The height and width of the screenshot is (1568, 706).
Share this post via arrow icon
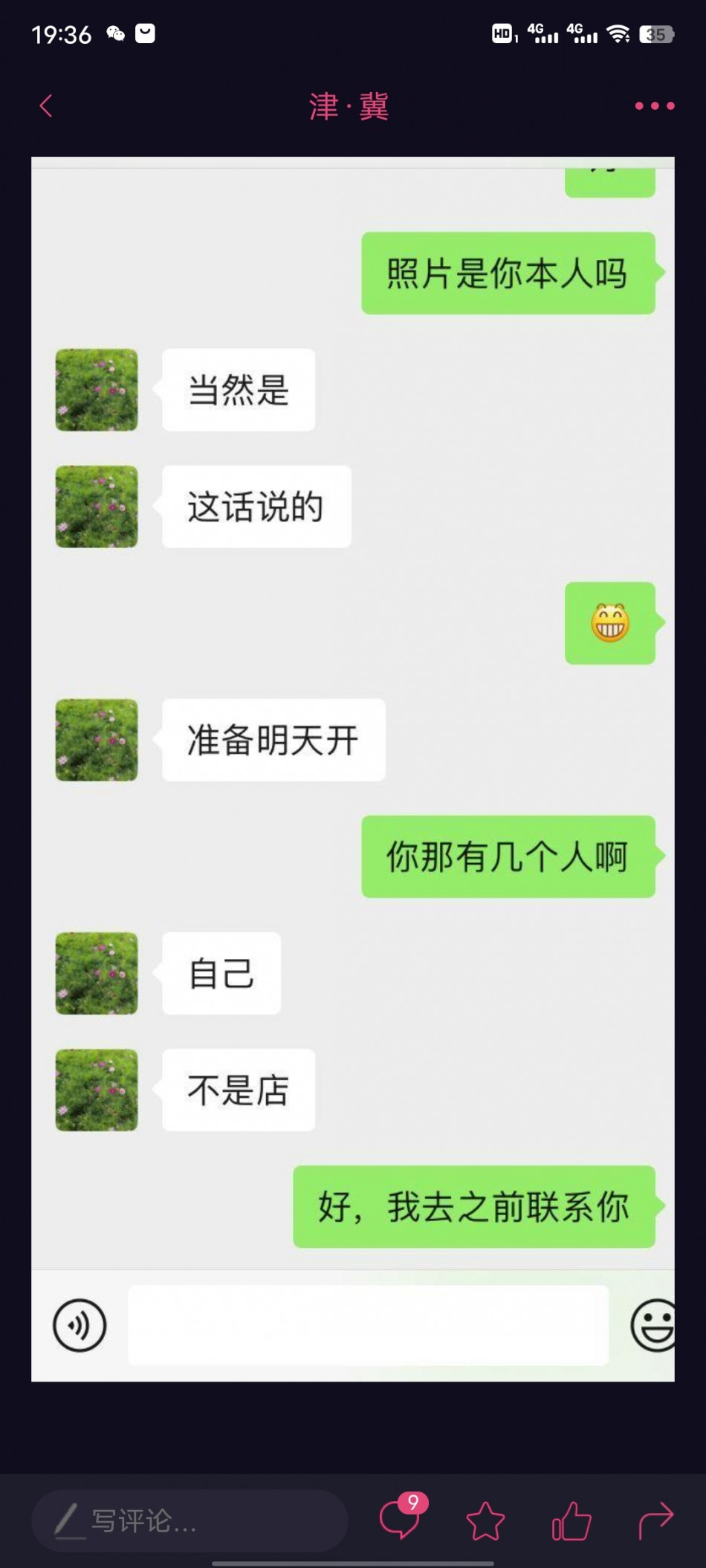655,1520
